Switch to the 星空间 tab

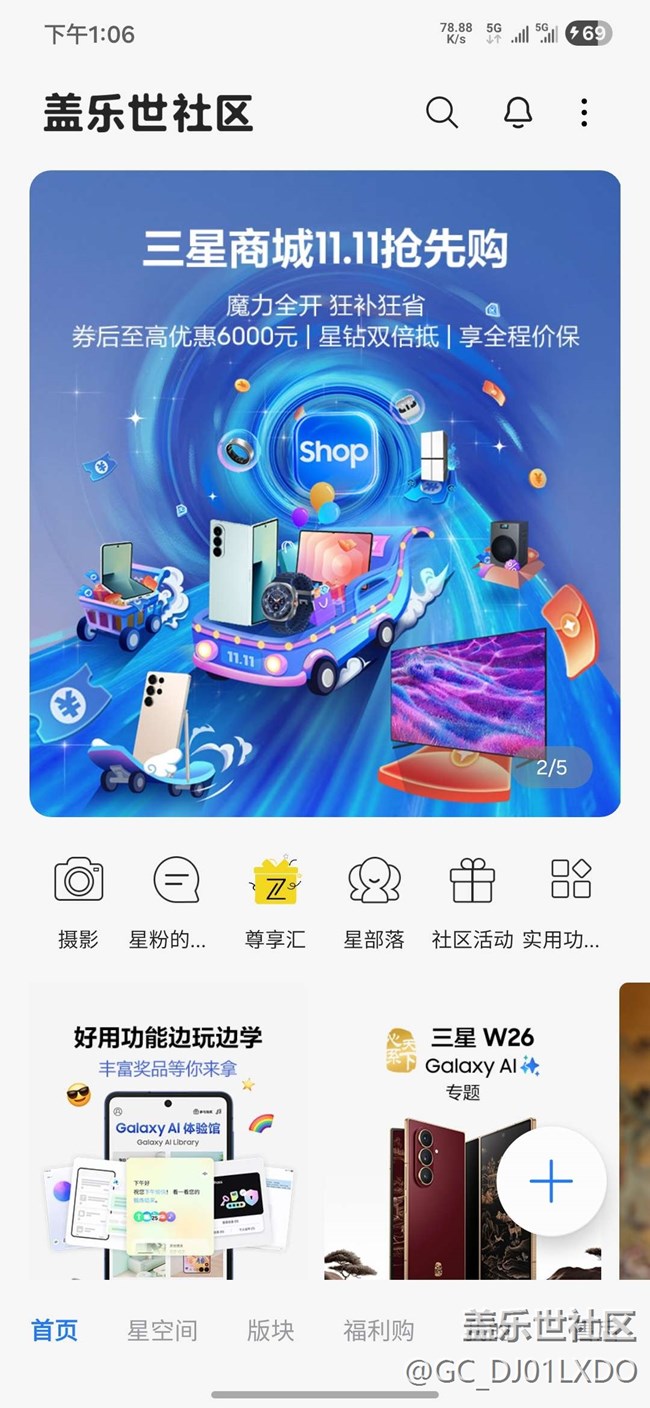point(162,1331)
